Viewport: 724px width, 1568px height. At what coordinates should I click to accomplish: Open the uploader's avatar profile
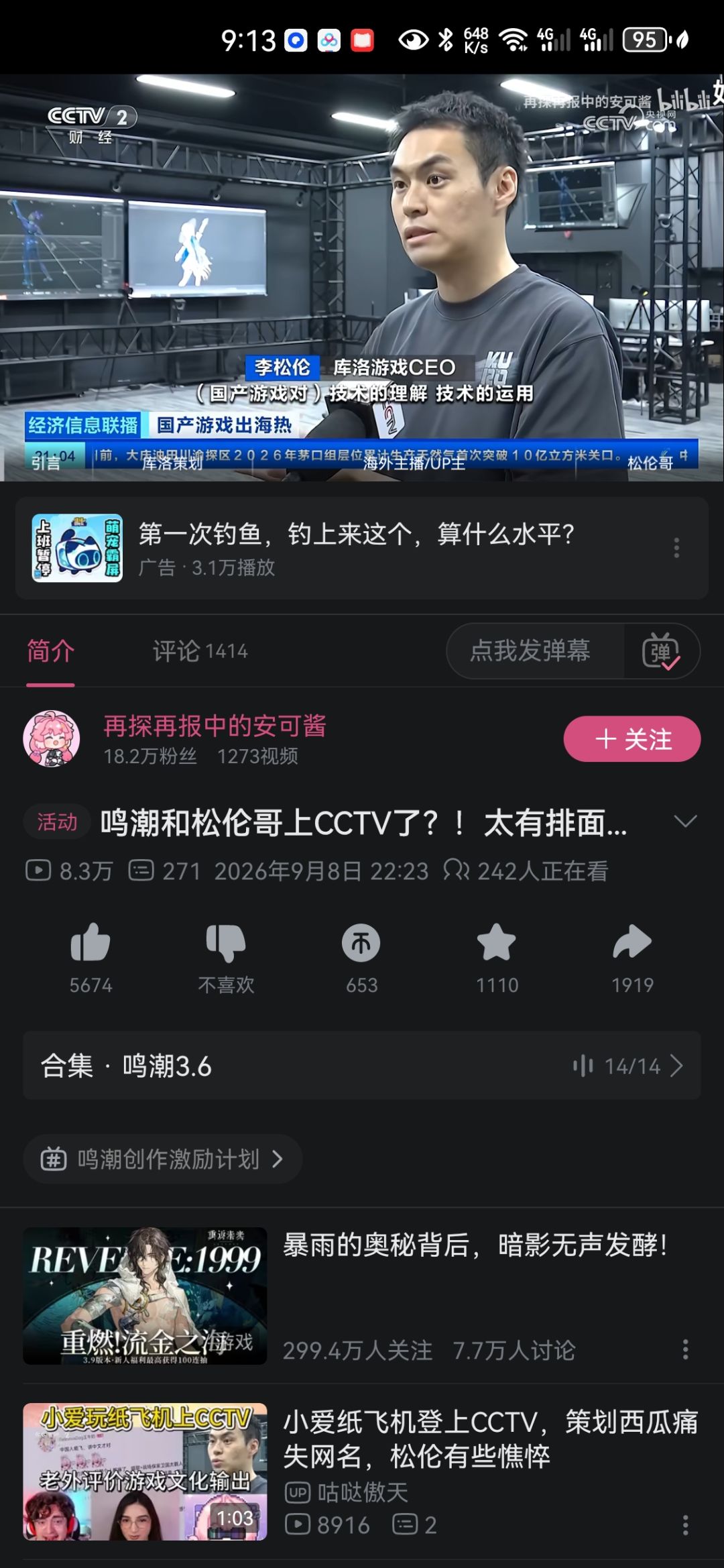point(52,739)
